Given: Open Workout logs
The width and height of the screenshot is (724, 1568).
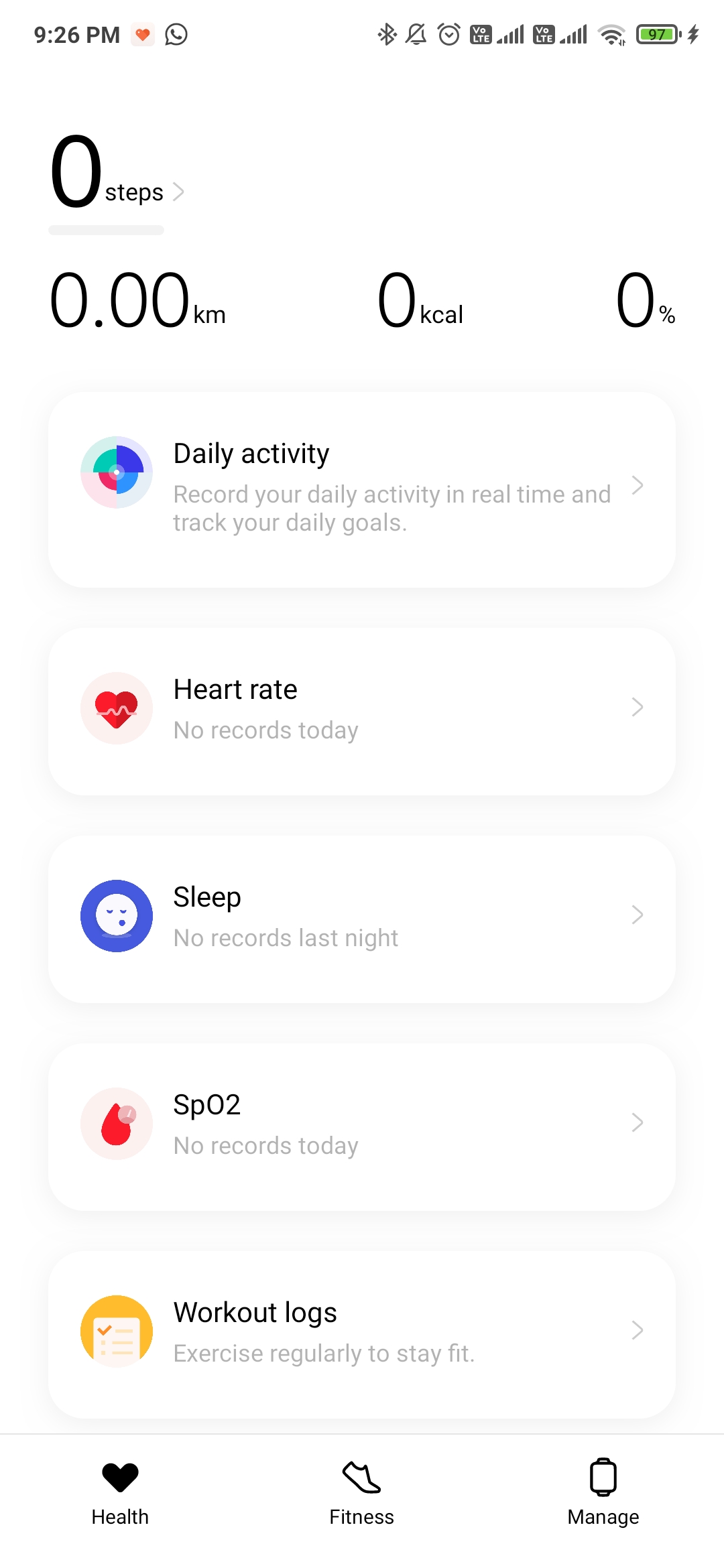Looking at the screenshot, I should tap(362, 1335).
